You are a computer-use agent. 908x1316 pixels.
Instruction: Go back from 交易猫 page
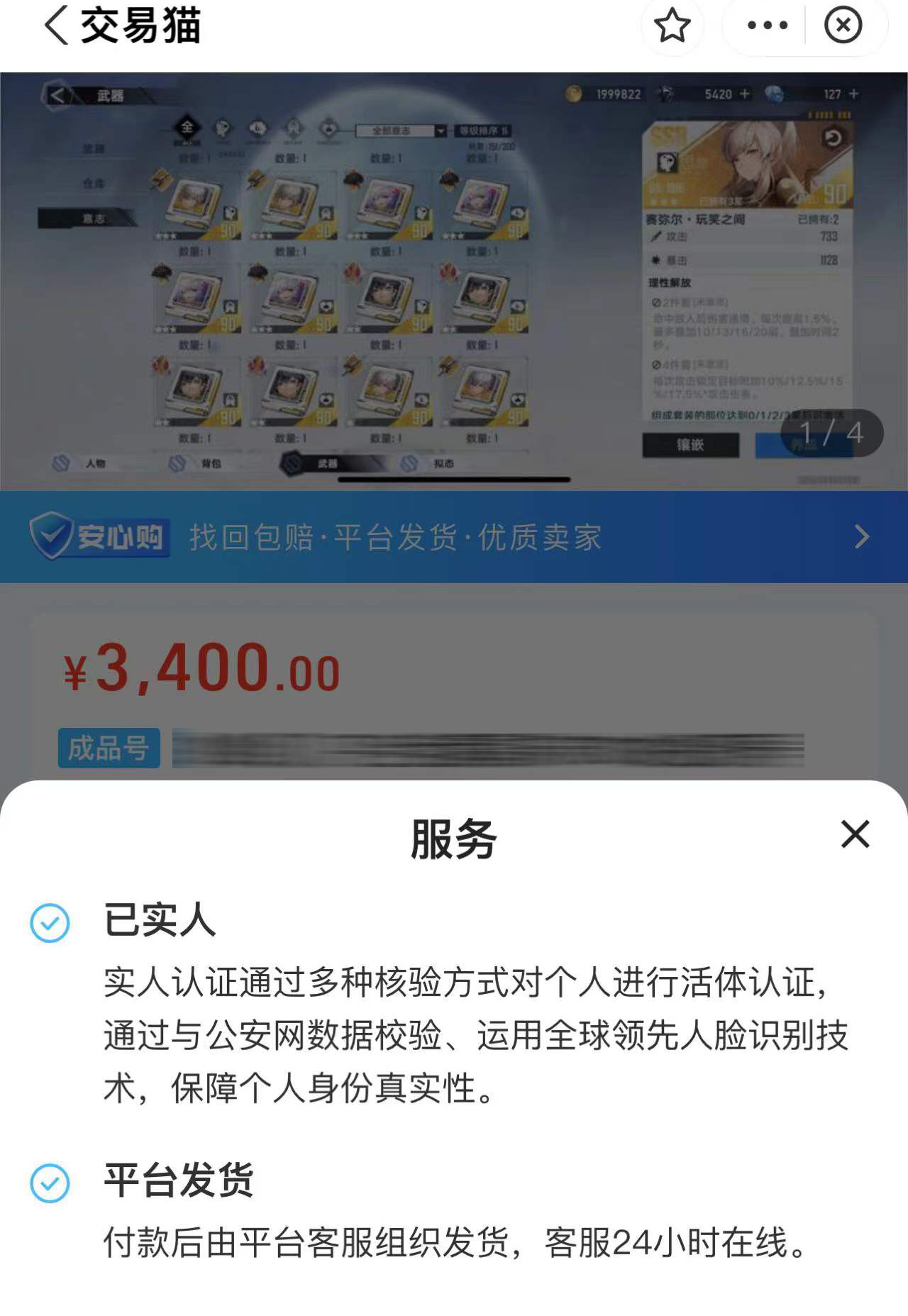tap(57, 26)
